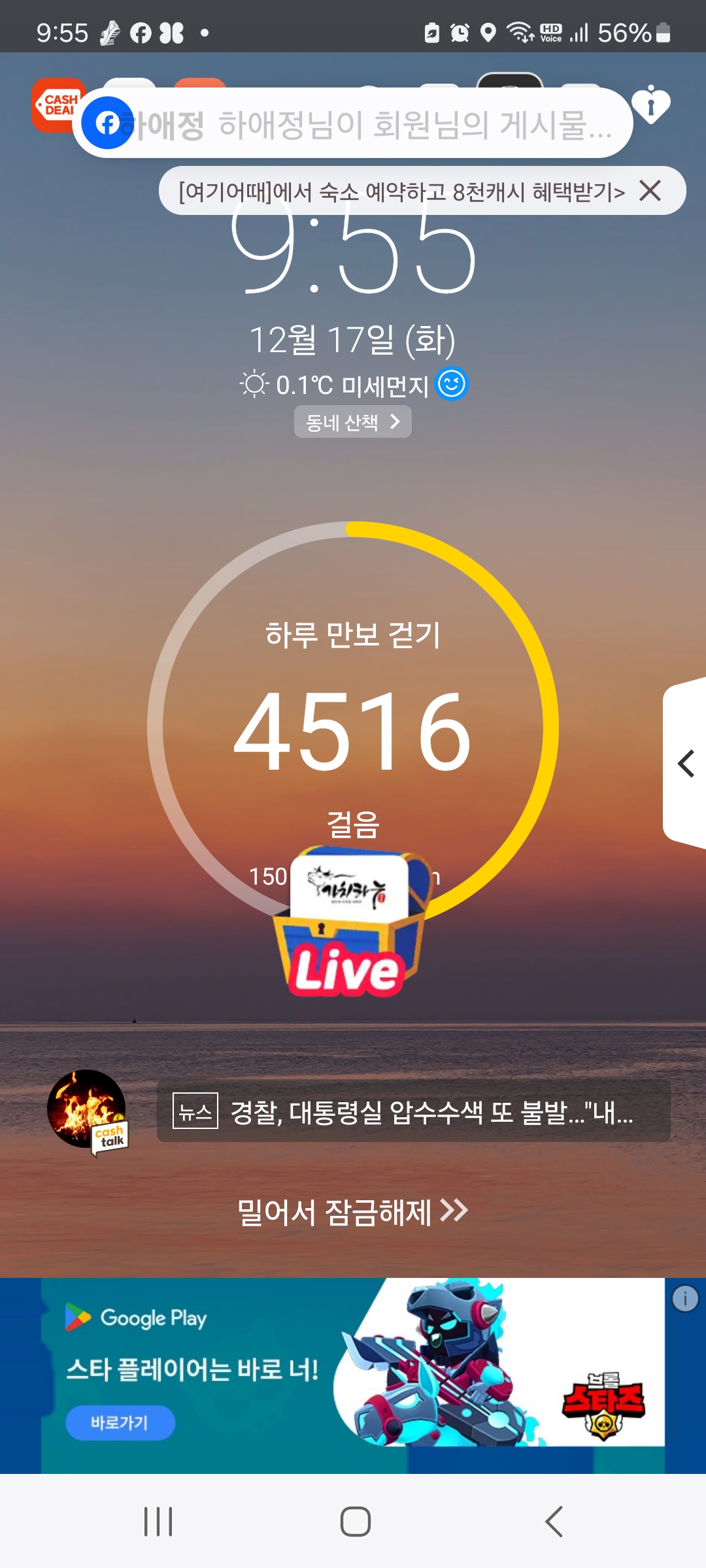The image size is (706, 1568).
Task: Expand the side panel arrow handle
Action: click(x=685, y=763)
